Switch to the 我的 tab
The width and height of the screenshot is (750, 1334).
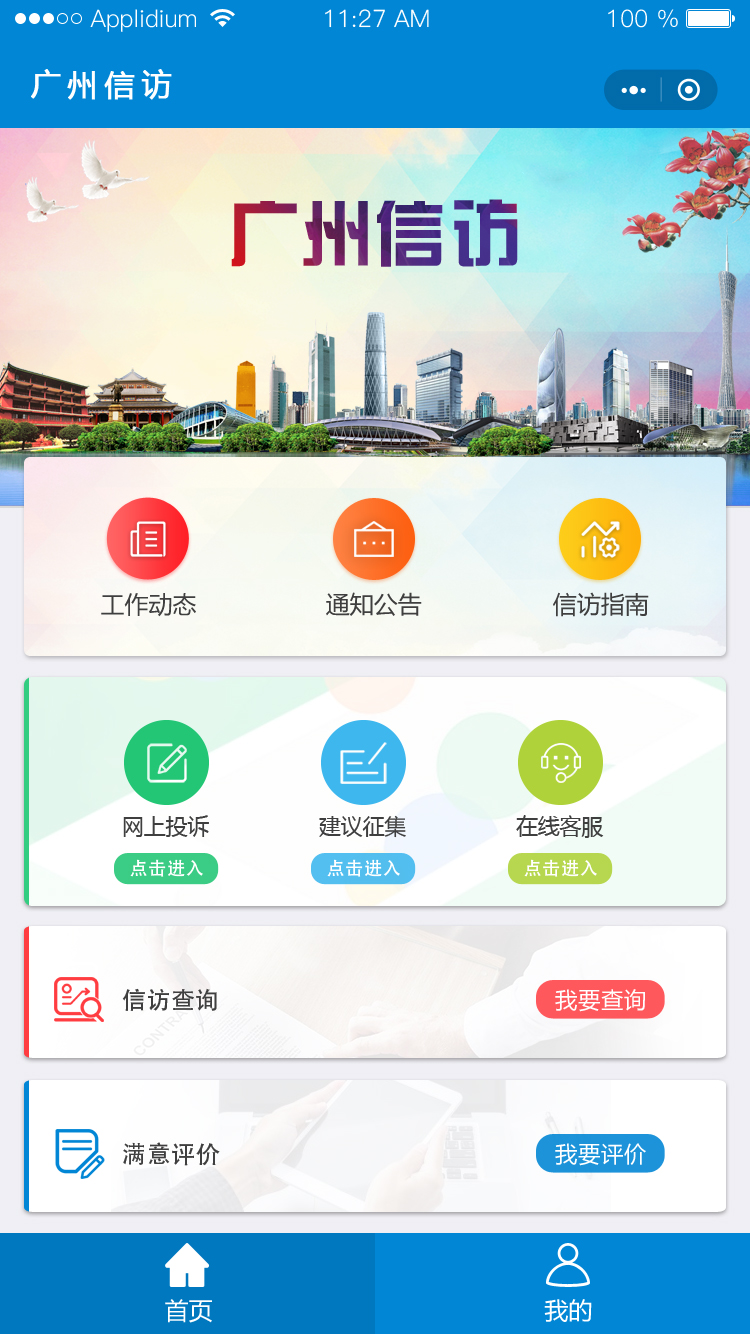pos(567,1284)
